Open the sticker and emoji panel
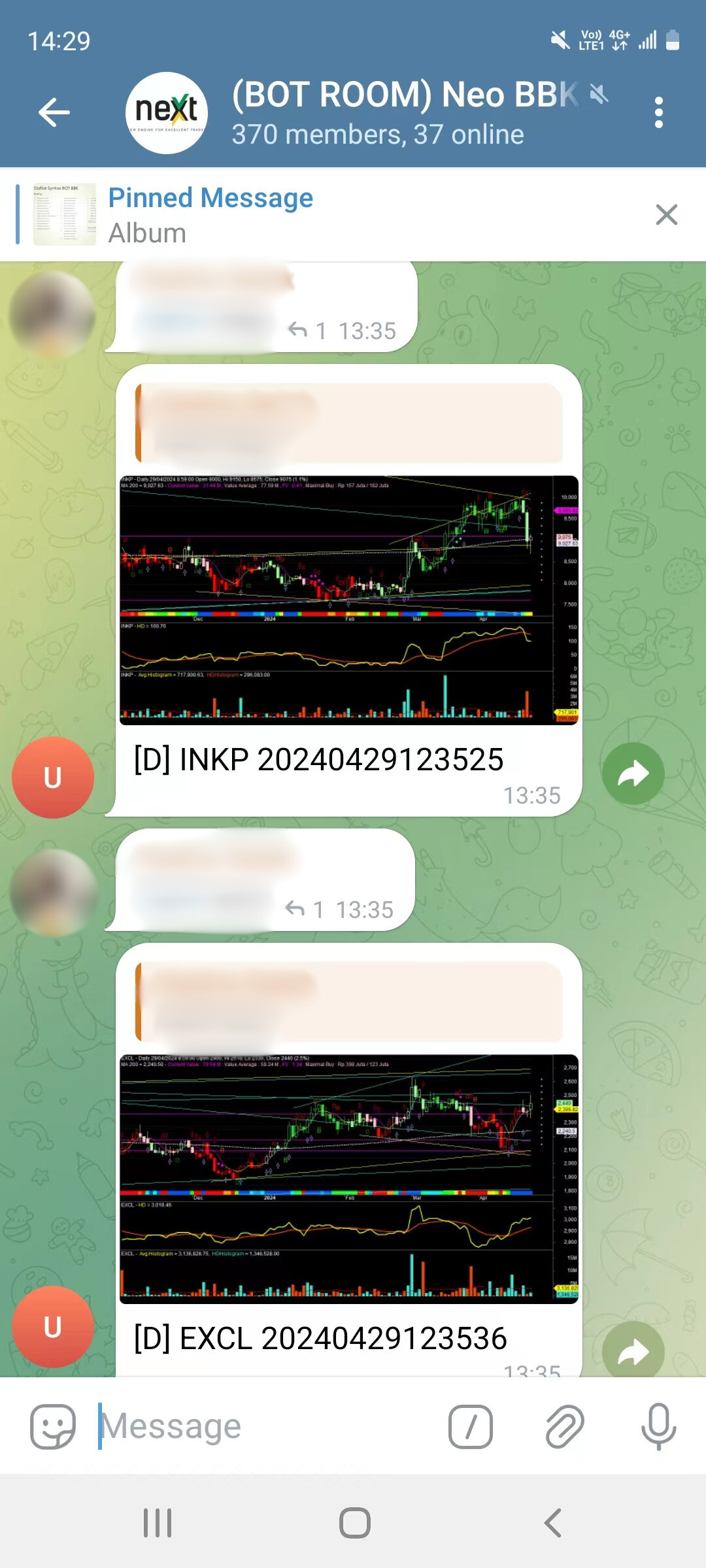This screenshot has height=1568, width=706. (52, 1426)
